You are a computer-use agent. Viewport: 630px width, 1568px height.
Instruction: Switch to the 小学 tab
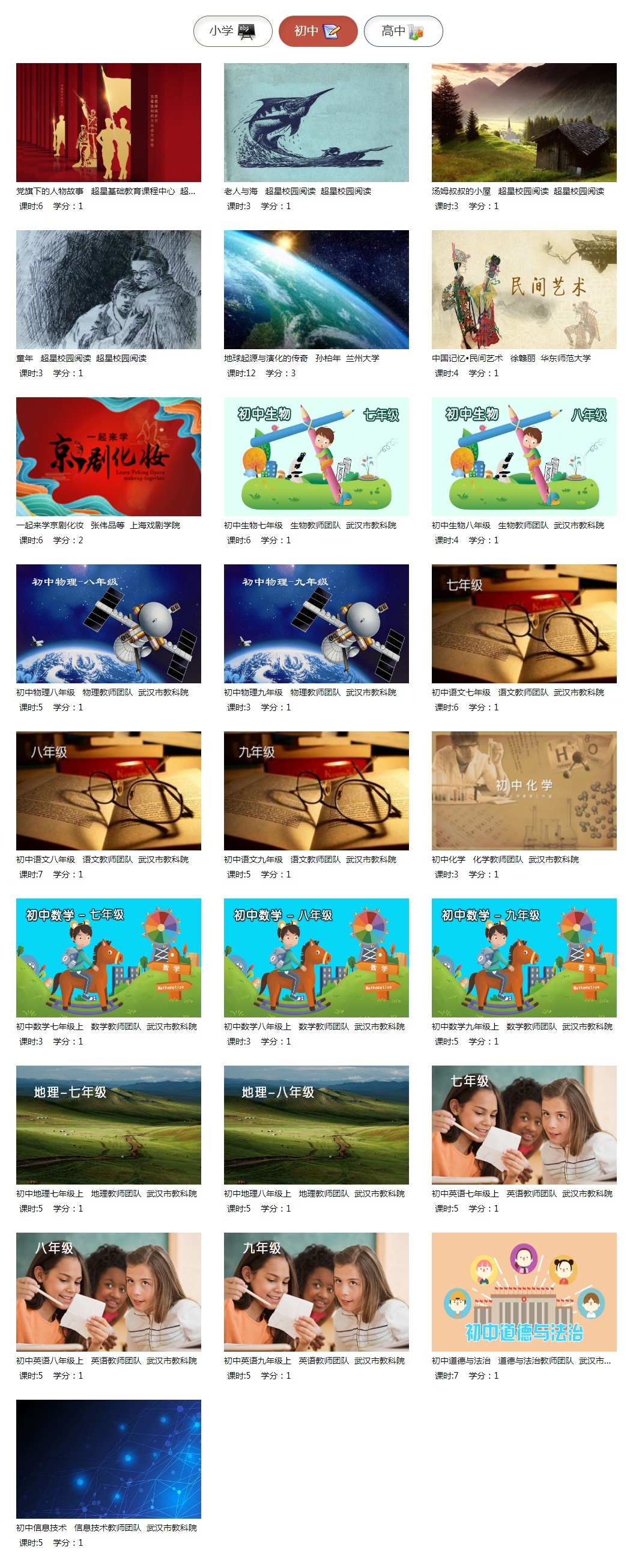point(232,31)
